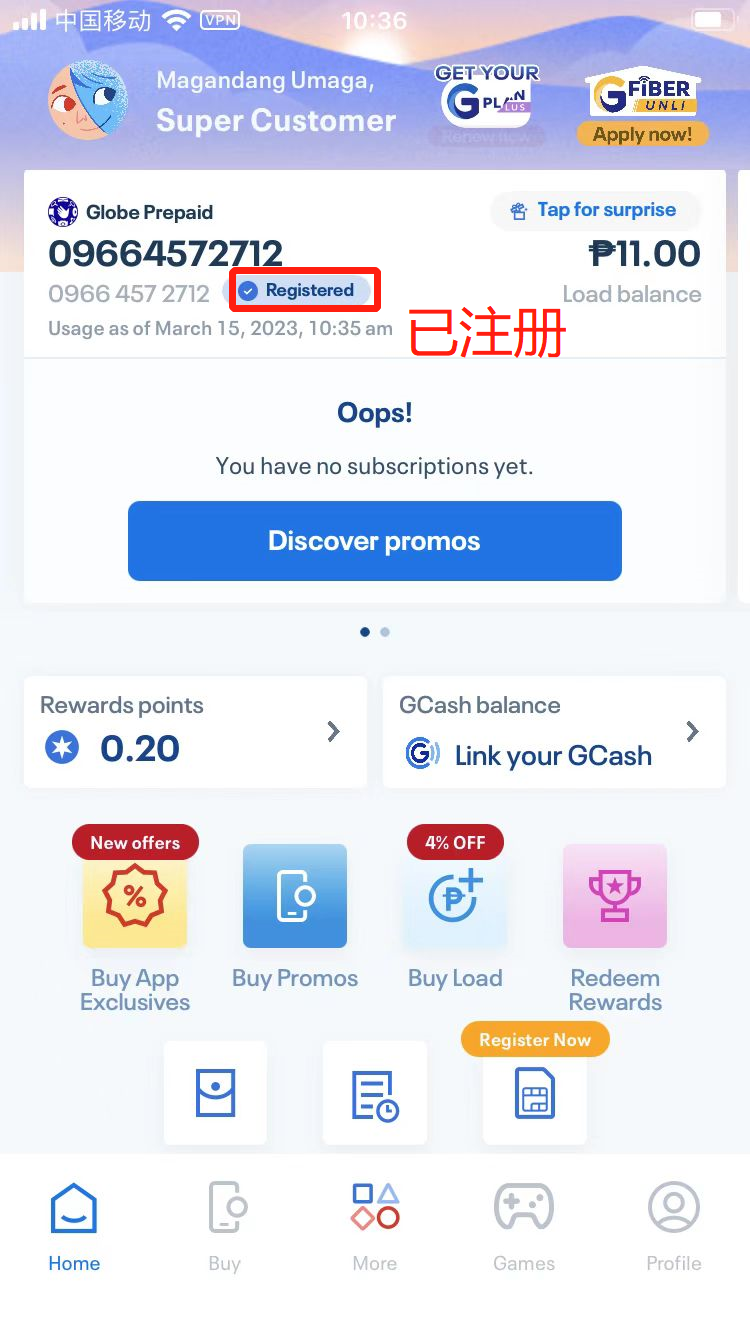View Rewards points details
The width and height of the screenshot is (750, 1334).
(x=195, y=732)
